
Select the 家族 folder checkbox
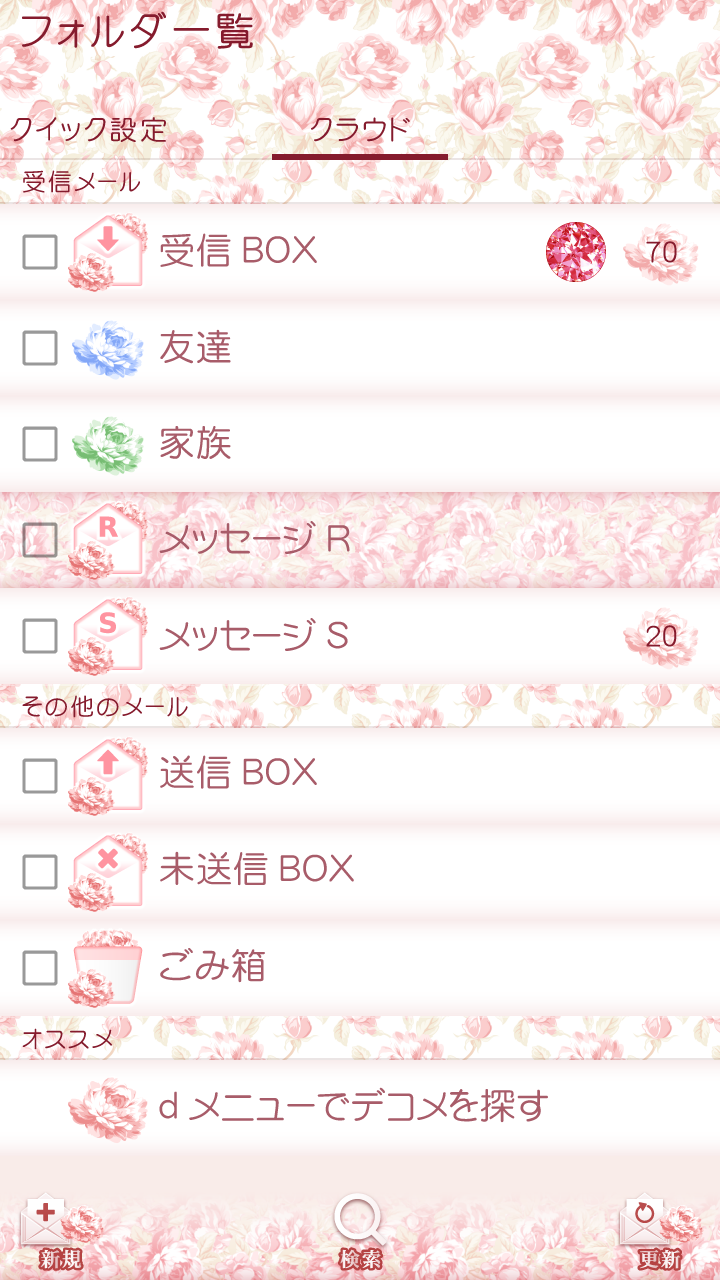40,443
